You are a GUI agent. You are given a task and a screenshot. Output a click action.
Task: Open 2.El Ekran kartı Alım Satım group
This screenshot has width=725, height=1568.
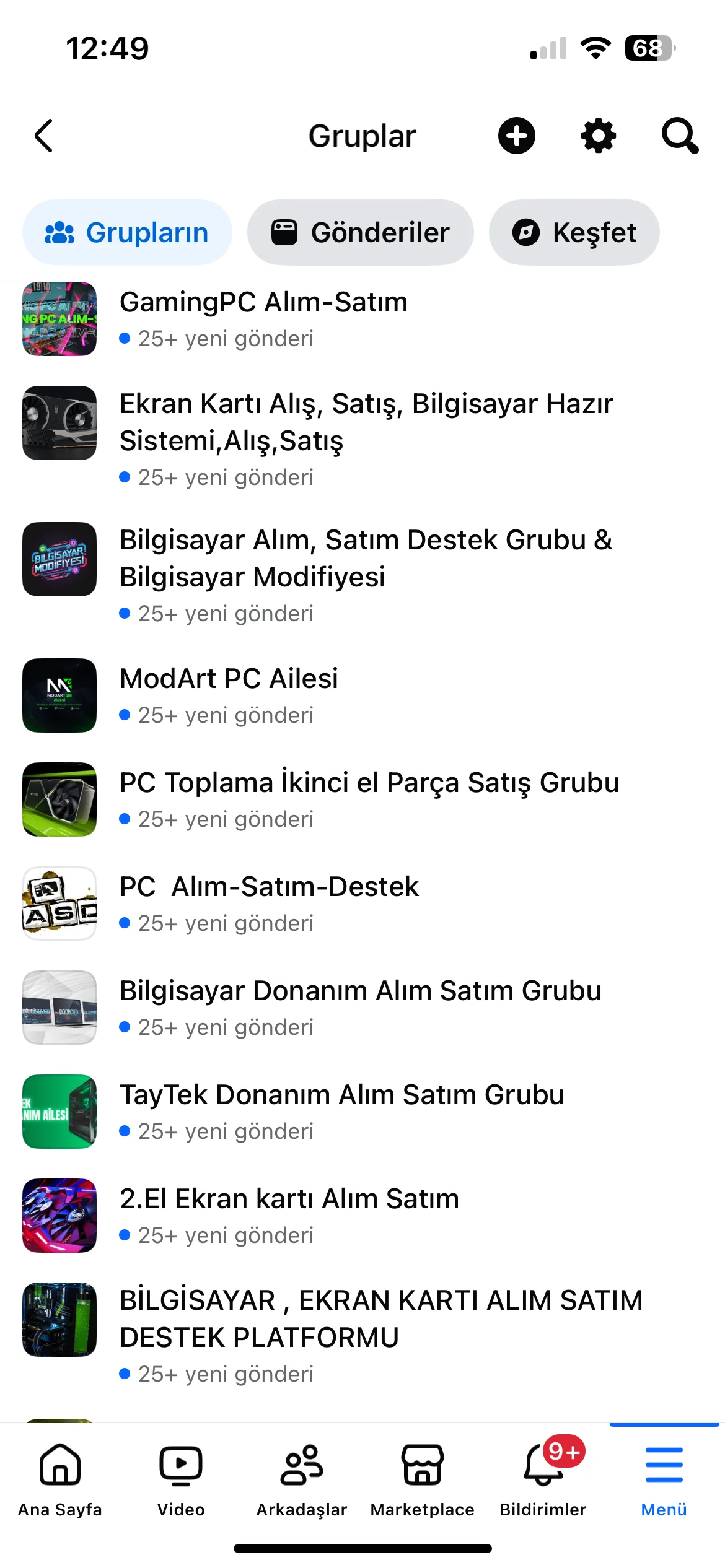289,1215
